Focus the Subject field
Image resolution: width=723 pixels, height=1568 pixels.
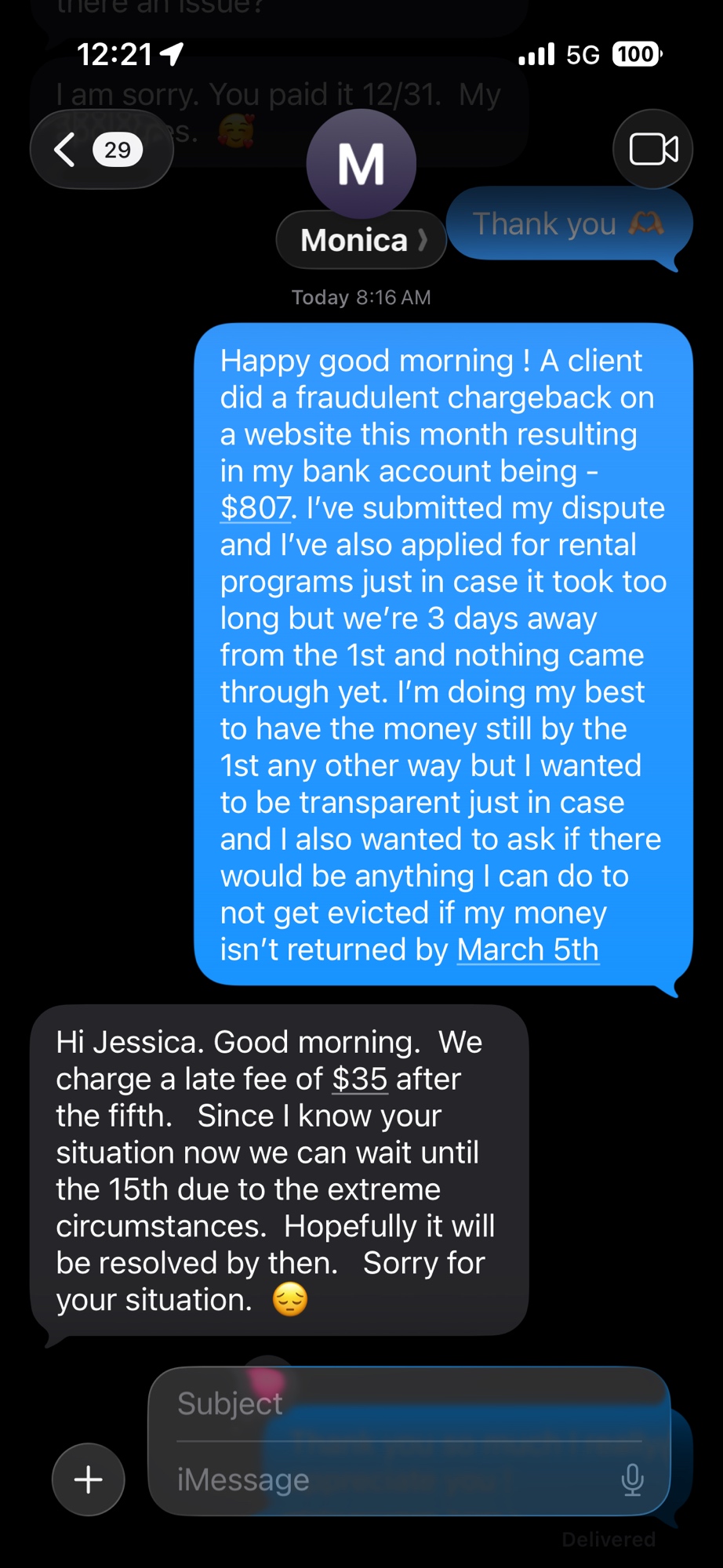[408, 1404]
